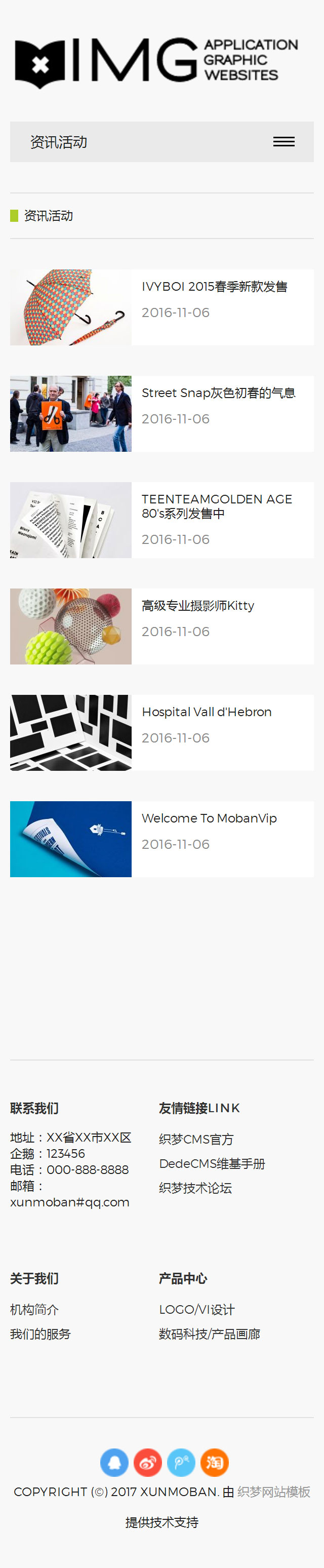Tap the blue QQ bell icon
The height and width of the screenshot is (1568, 324).
coord(114,1462)
